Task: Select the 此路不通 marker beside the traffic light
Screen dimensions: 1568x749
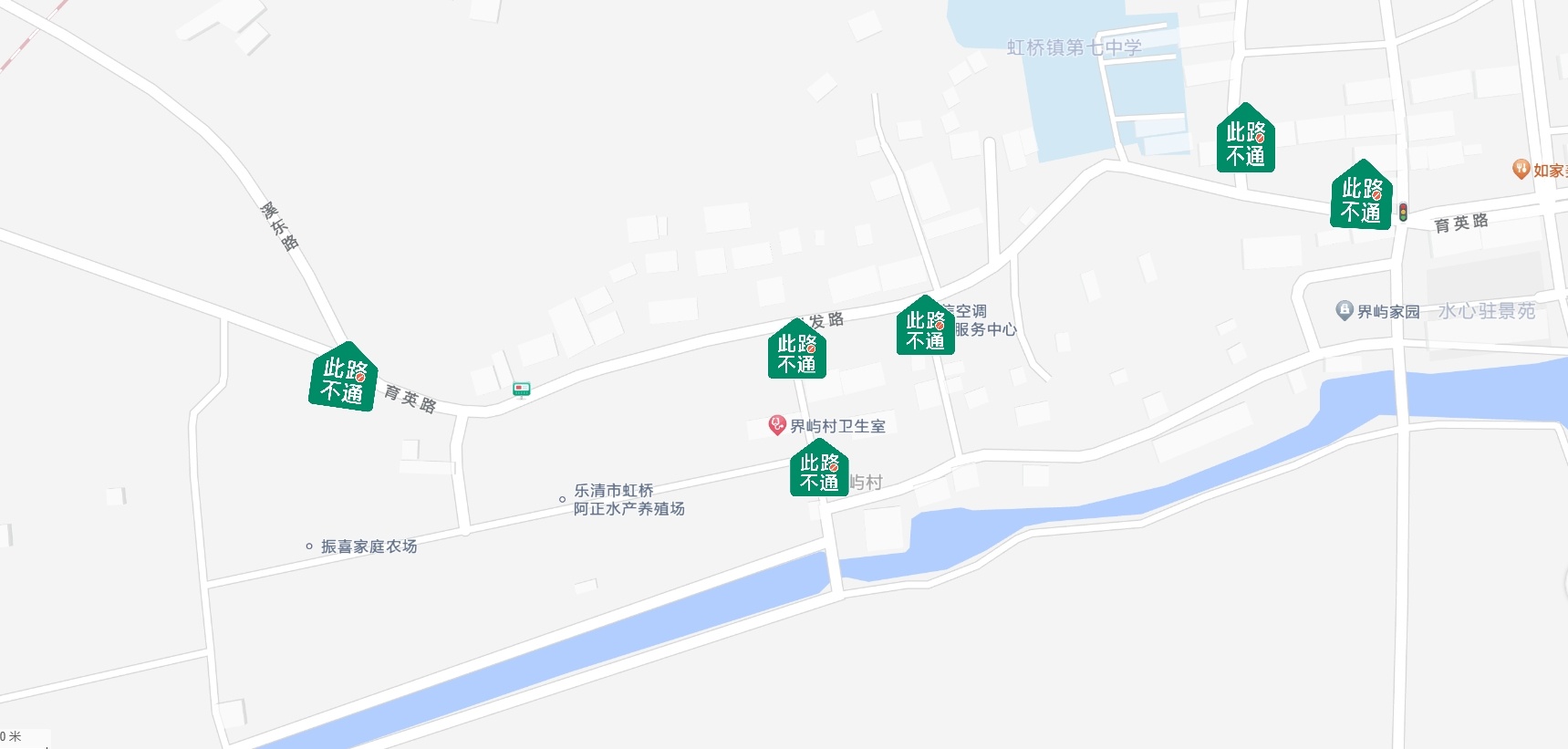Action: click(x=1361, y=197)
